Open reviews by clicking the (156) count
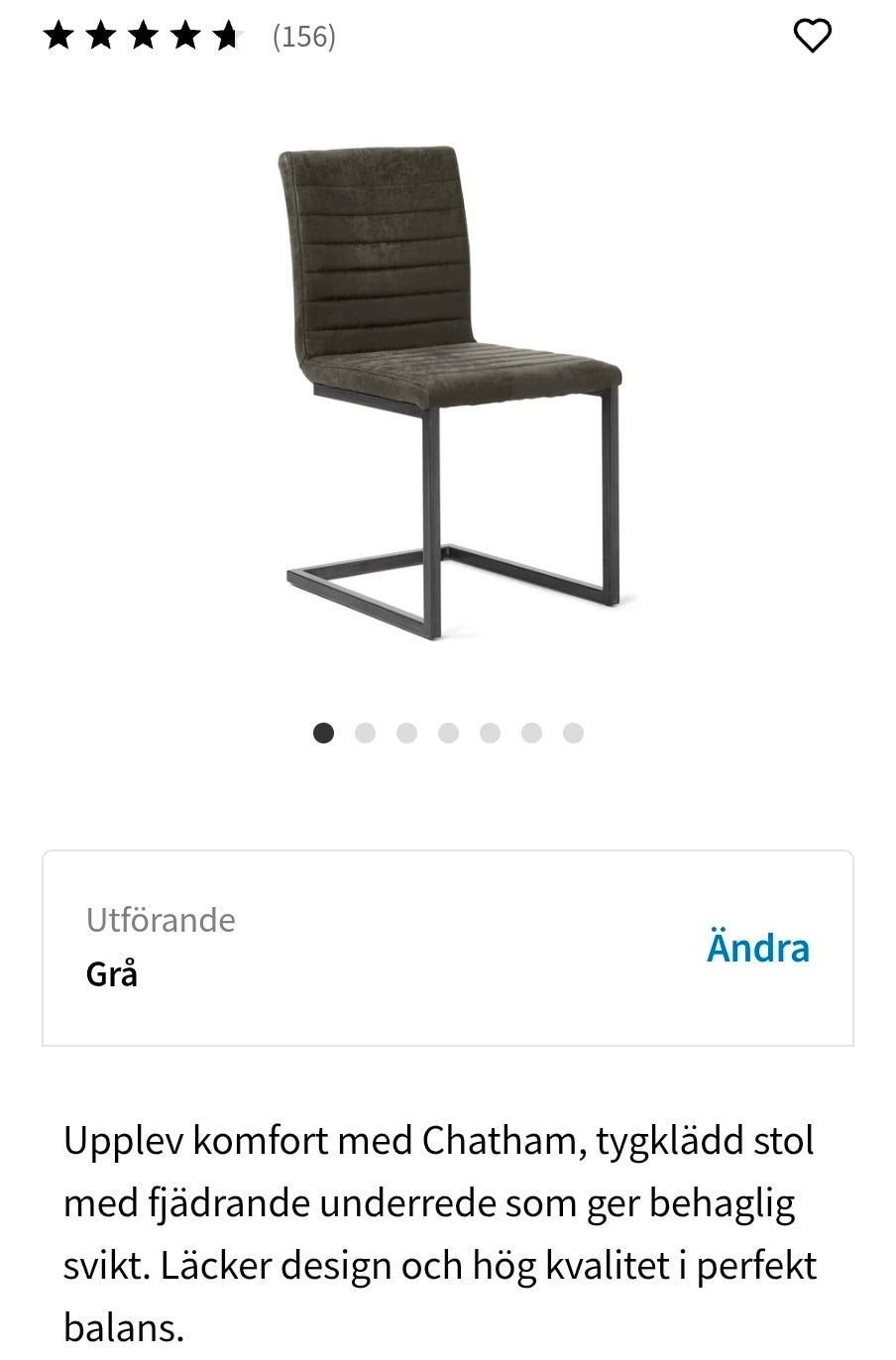This screenshot has width=896, height=1360. pyautogui.click(x=304, y=38)
